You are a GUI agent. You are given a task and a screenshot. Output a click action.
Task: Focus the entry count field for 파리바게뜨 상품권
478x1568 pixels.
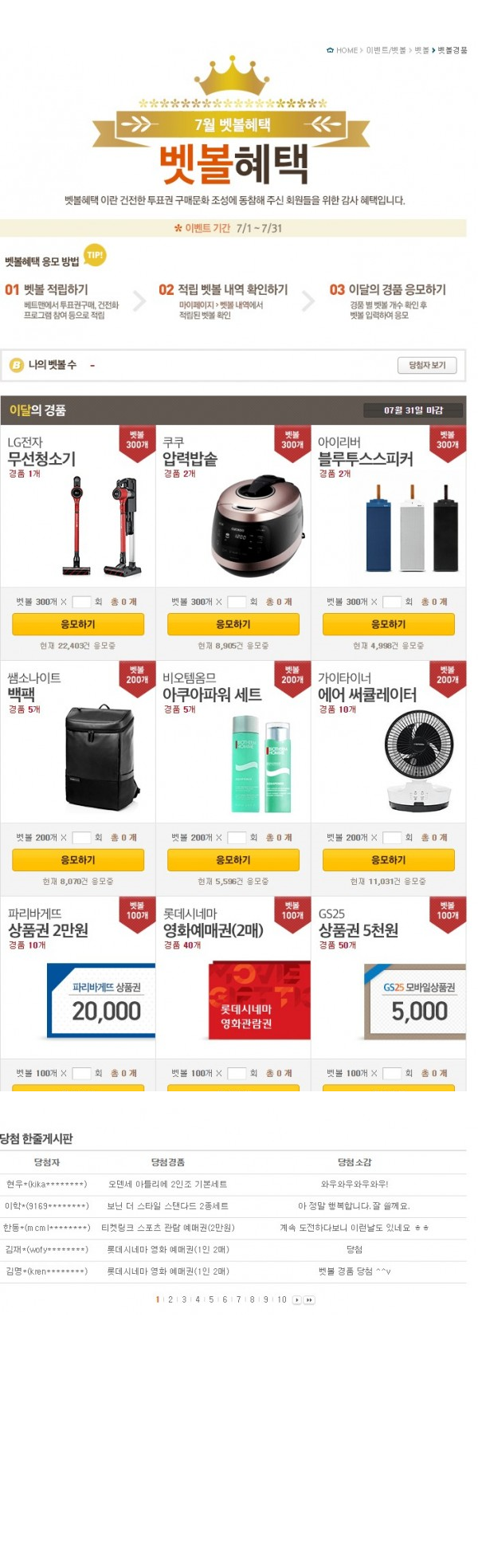81,1074
